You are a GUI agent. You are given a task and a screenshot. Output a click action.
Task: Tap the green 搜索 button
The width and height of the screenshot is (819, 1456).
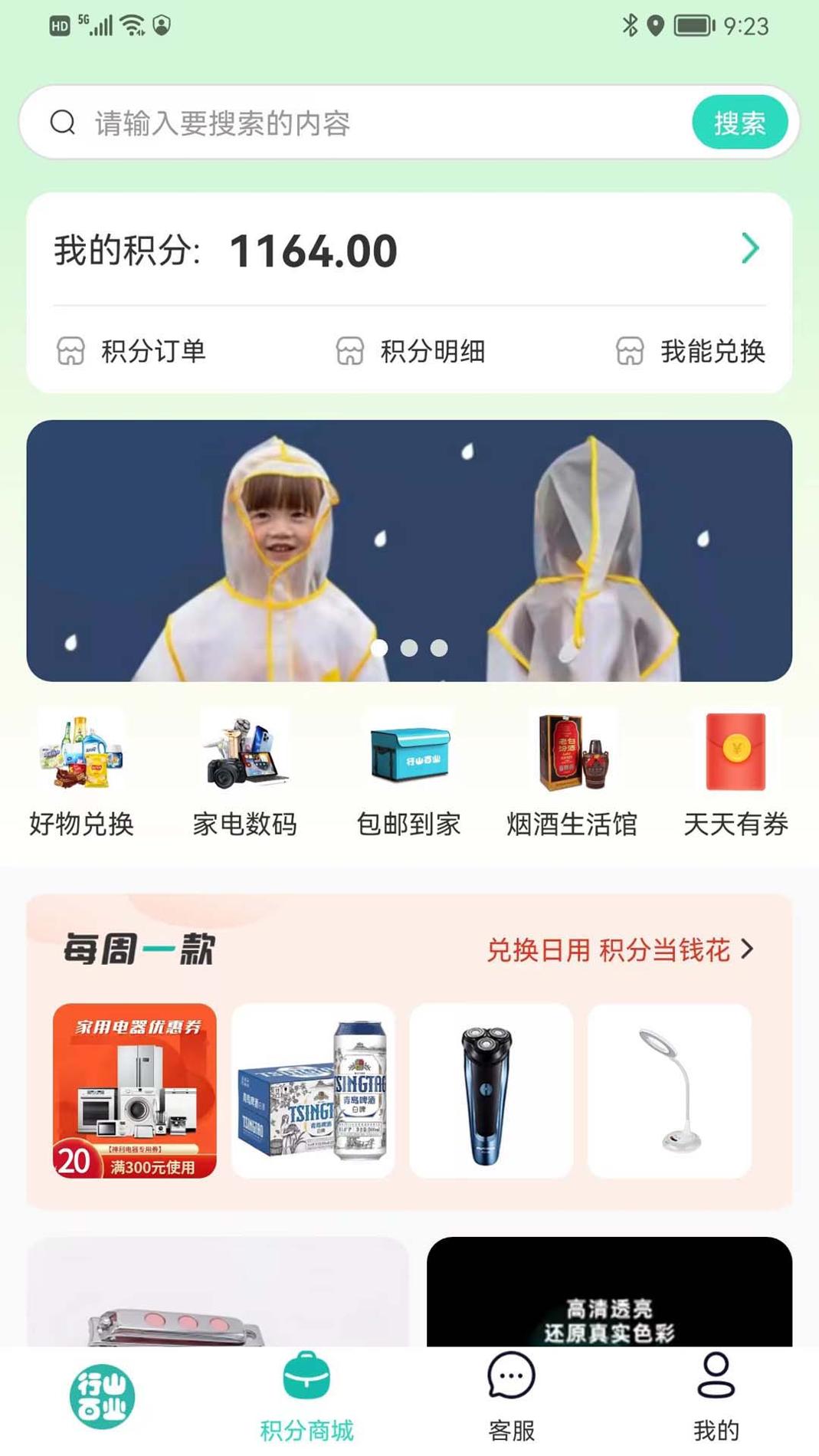point(739,123)
